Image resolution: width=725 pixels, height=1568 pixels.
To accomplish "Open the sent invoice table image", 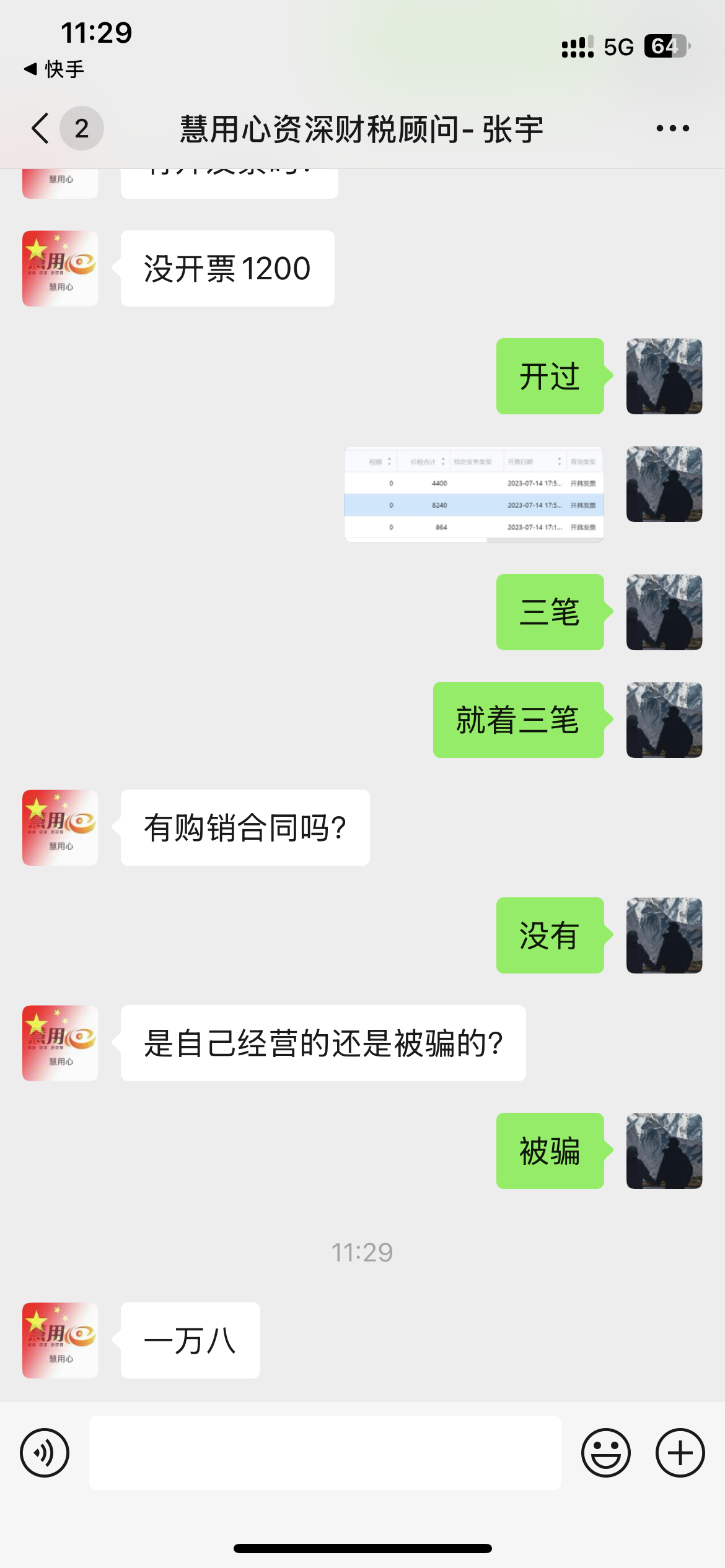I will 473,494.
